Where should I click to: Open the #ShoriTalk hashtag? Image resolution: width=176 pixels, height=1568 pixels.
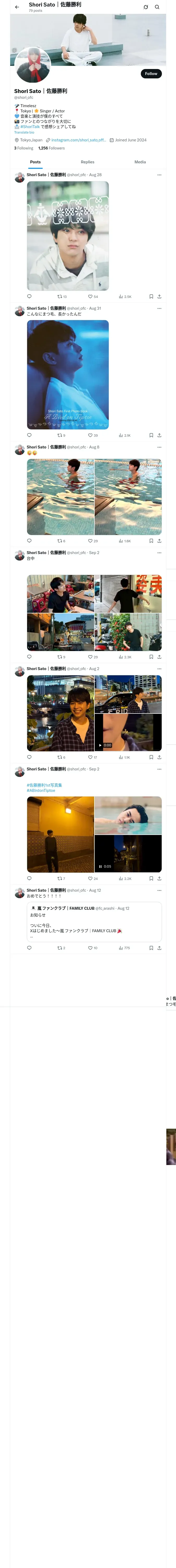tap(30, 126)
